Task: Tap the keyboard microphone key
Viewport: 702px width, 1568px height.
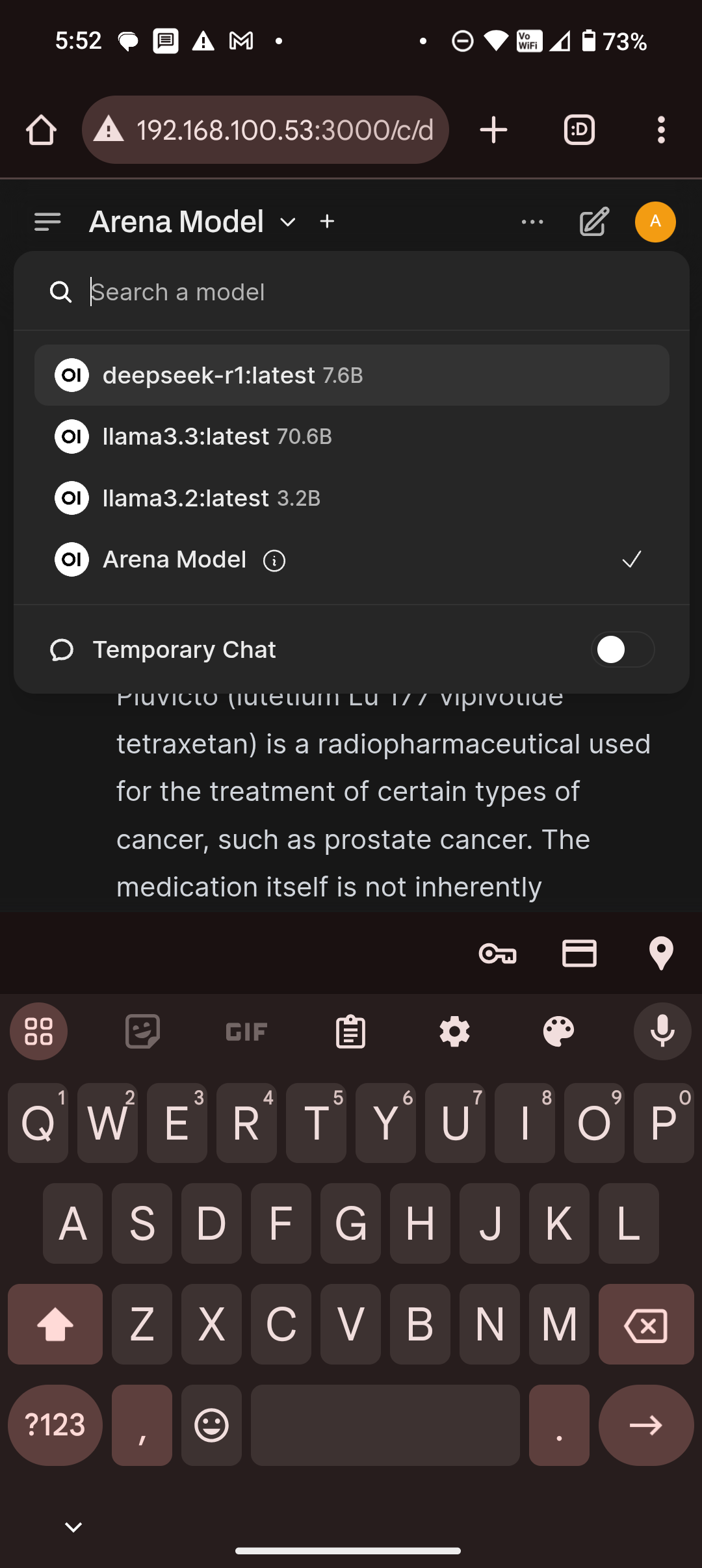Action: 662,1032
